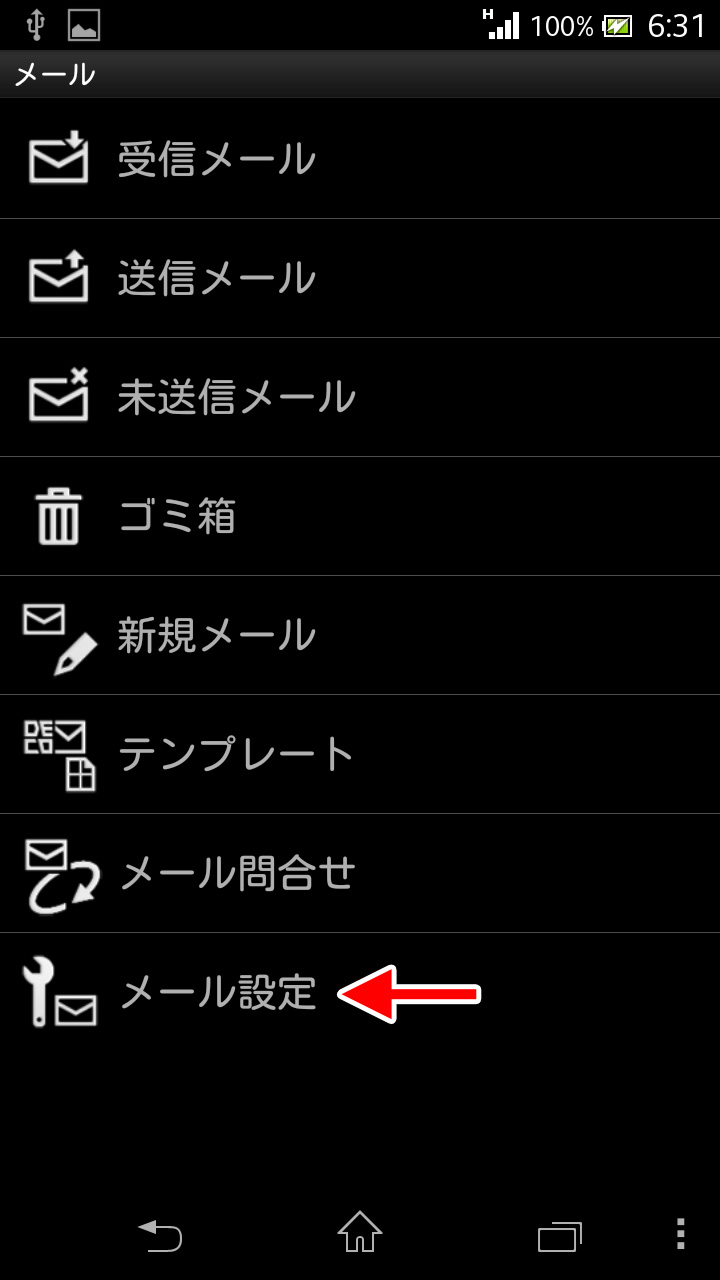
Task: Open 未送信メール unsent mail
Action: (x=360, y=397)
